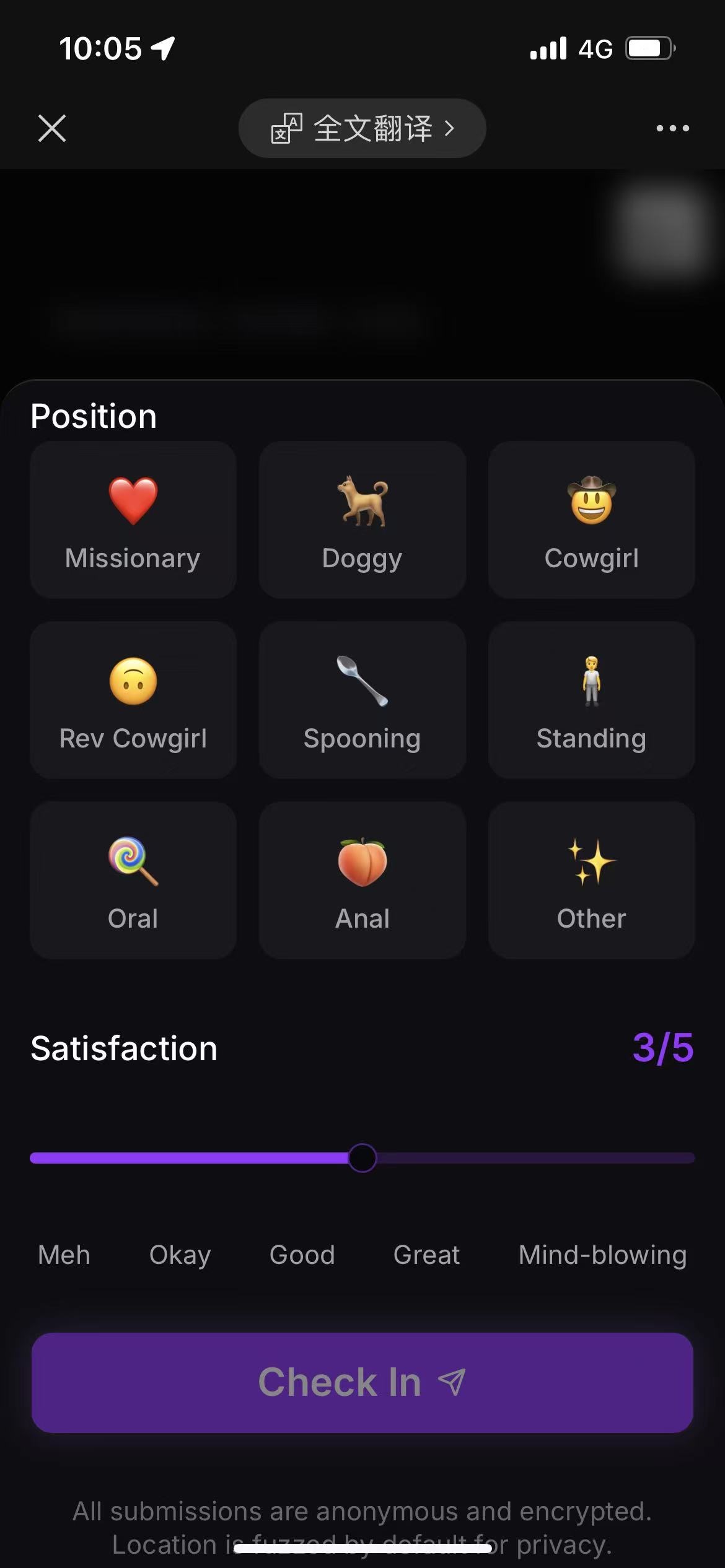Select the Oral option
Image resolution: width=725 pixels, height=1568 pixels.
point(133,880)
